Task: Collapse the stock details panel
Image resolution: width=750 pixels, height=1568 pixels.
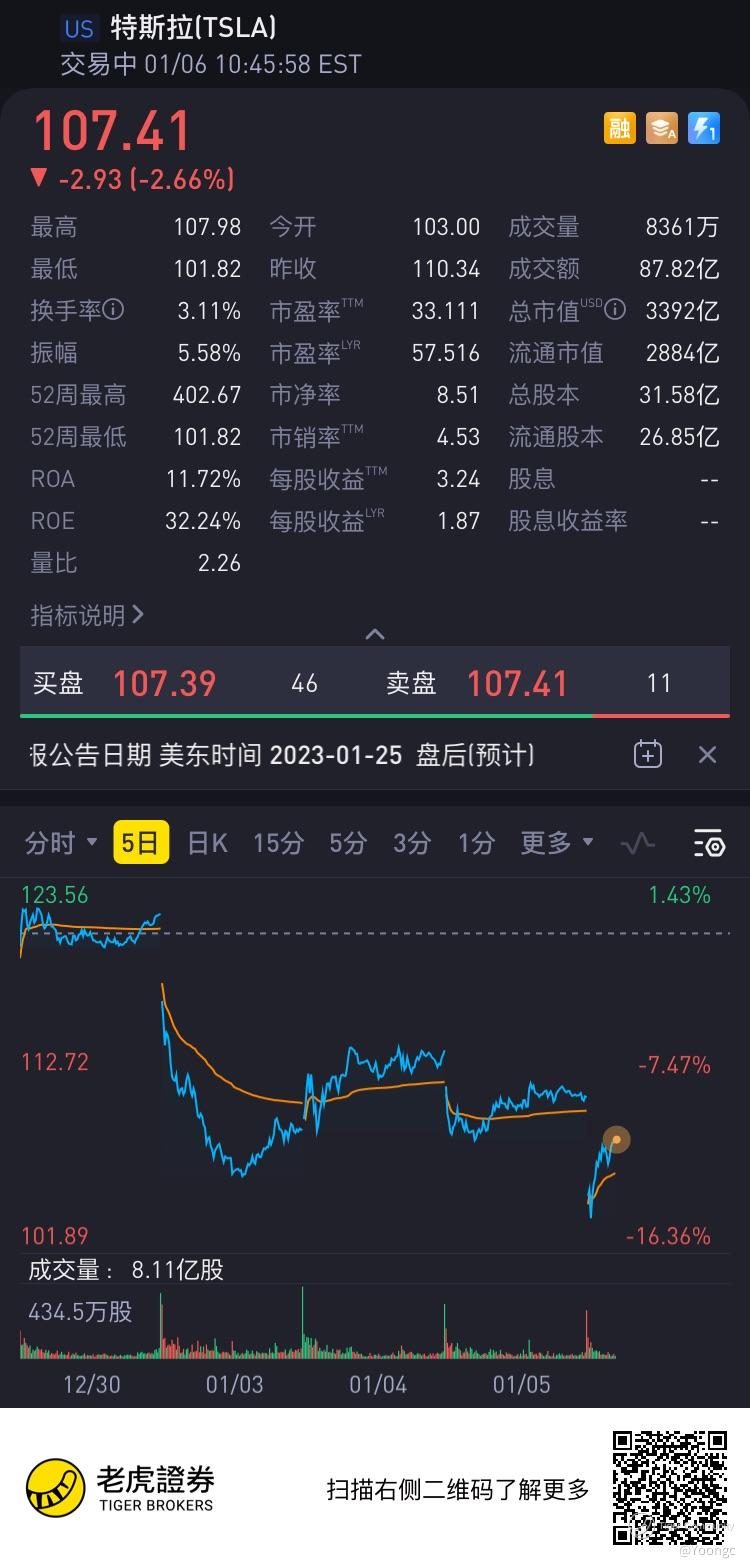Action: [x=375, y=634]
